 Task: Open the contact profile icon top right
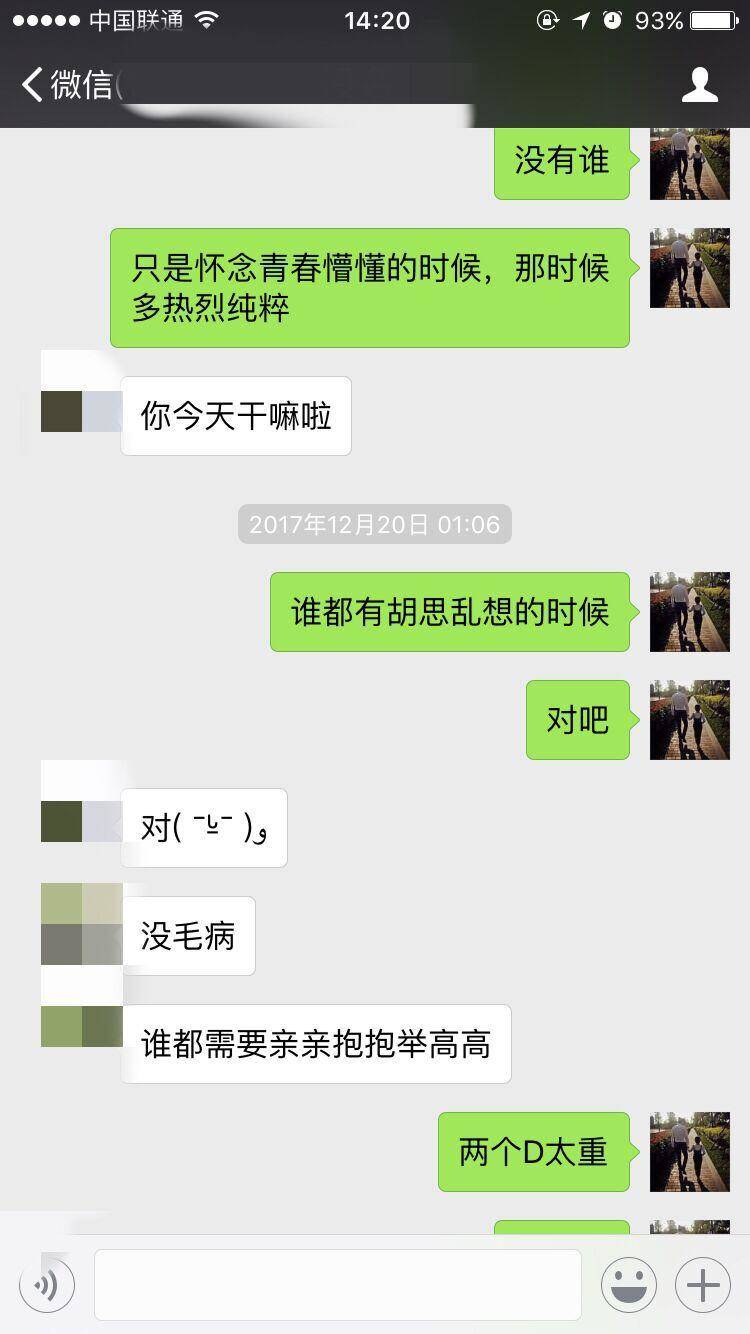pyautogui.click(x=701, y=84)
